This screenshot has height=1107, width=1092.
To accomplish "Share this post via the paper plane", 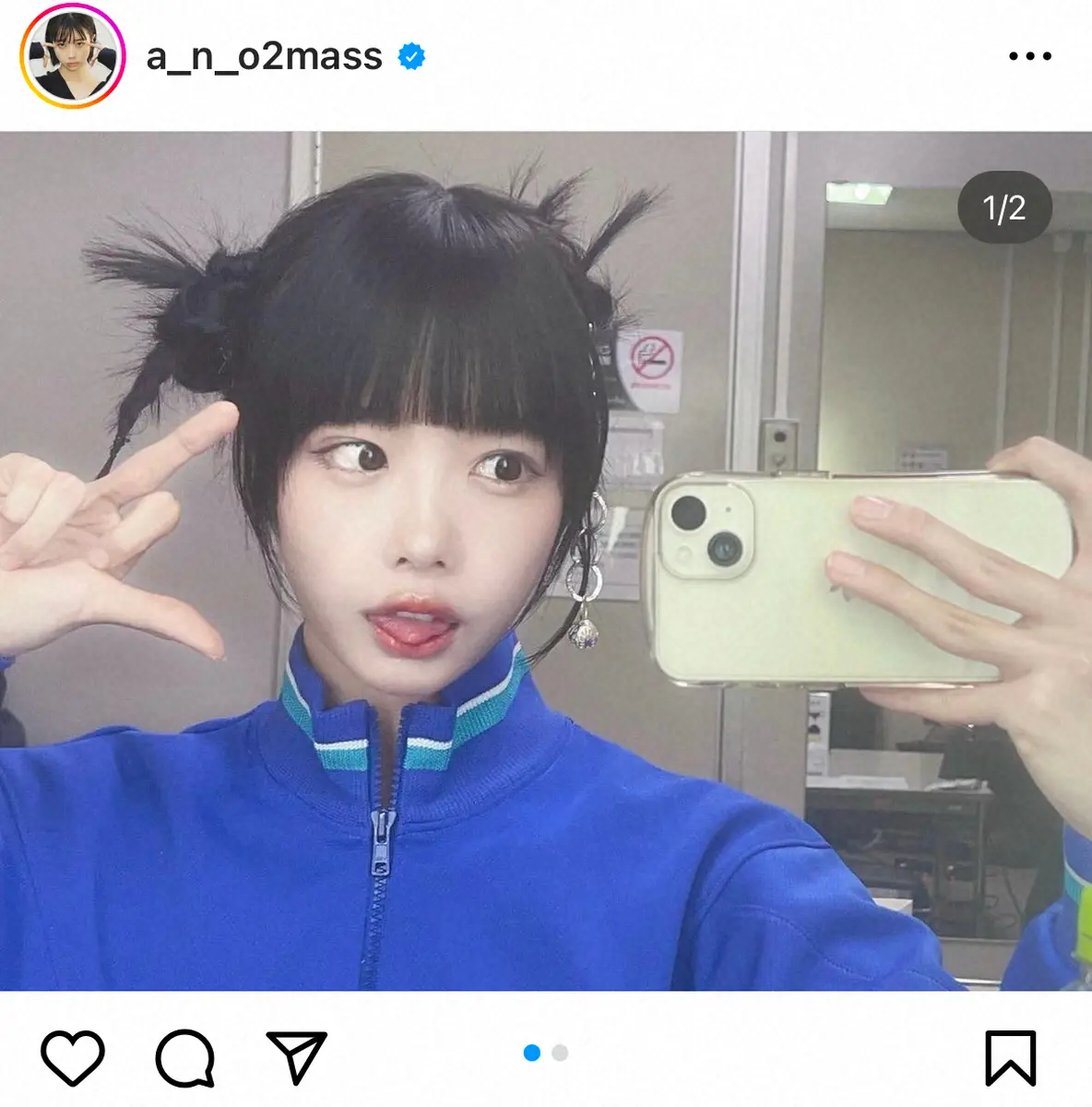I will (x=297, y=1056).
